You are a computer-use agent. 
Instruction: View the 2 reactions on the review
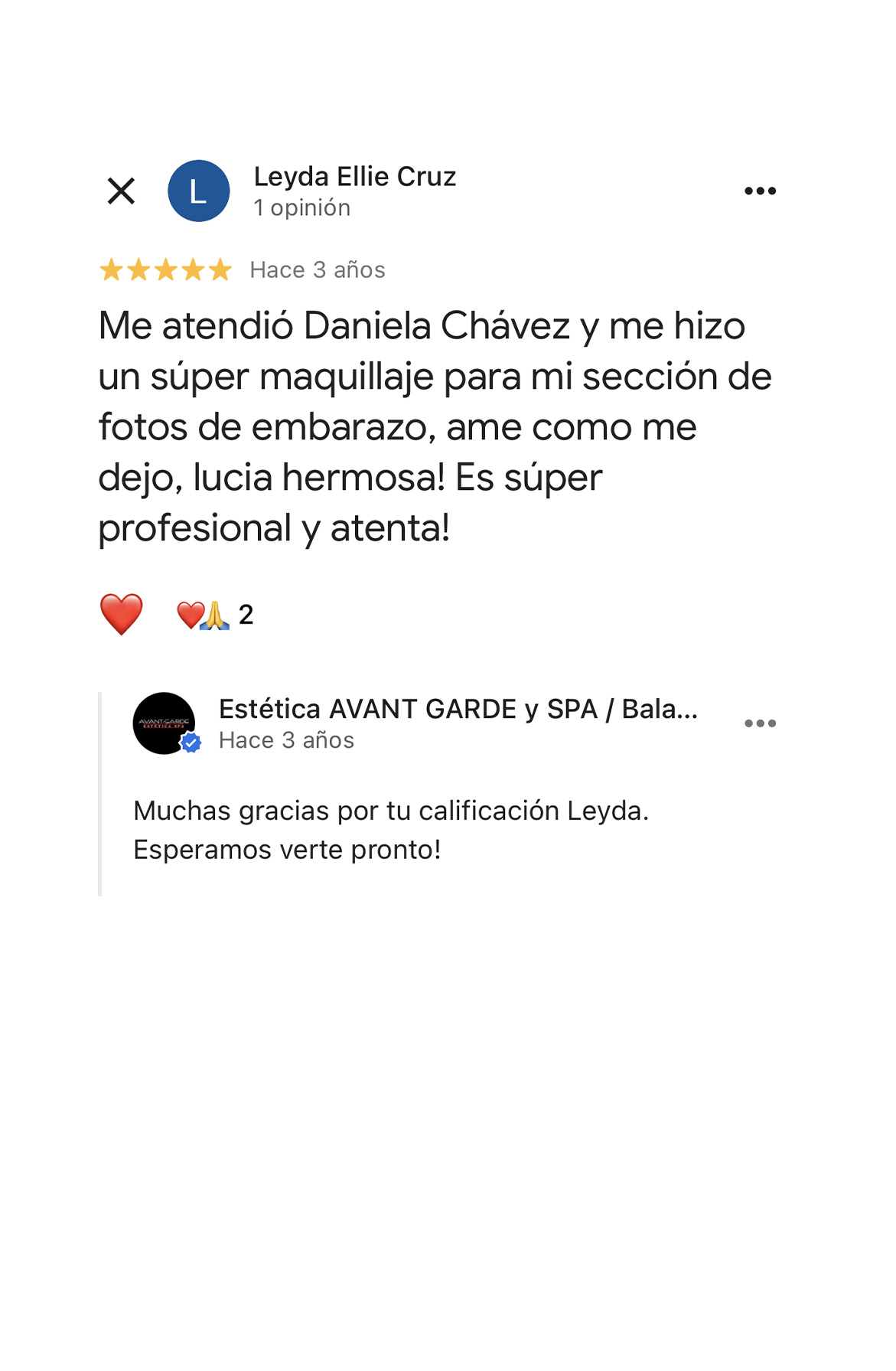tap(215, 615)
